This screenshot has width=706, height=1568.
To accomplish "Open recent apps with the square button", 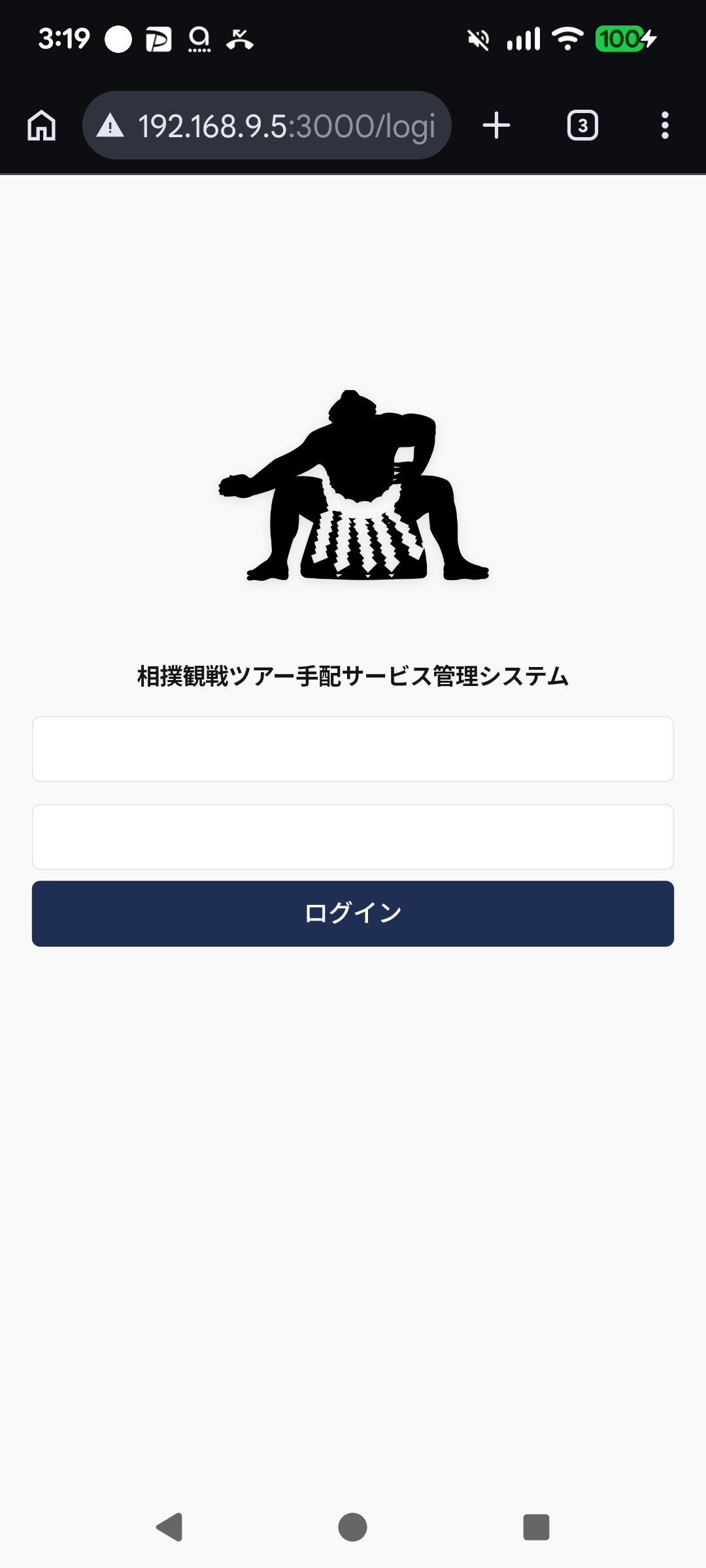I will pyautogui.click(x=536, y=1527).
